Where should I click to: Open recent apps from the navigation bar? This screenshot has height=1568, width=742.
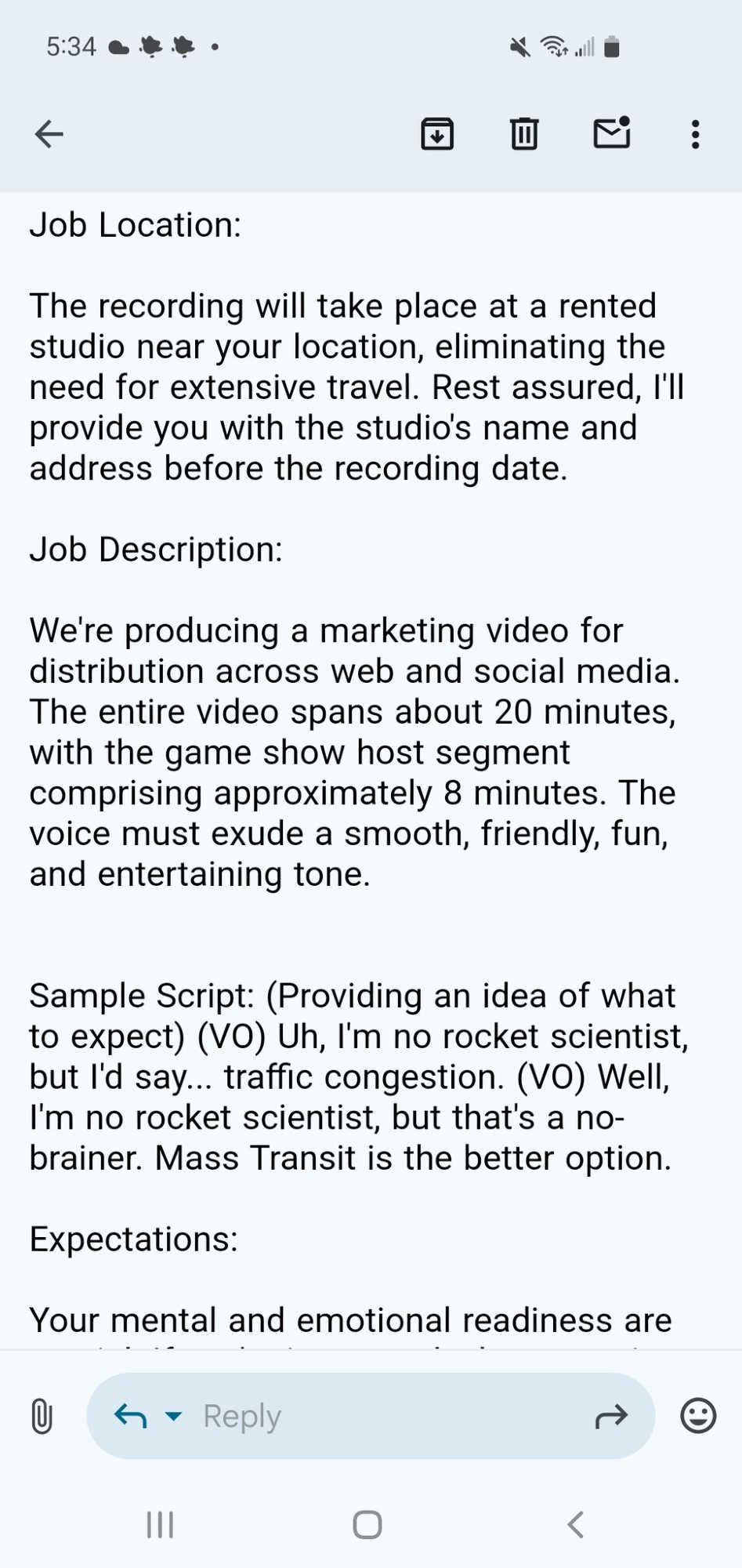tap(161, 1525)
